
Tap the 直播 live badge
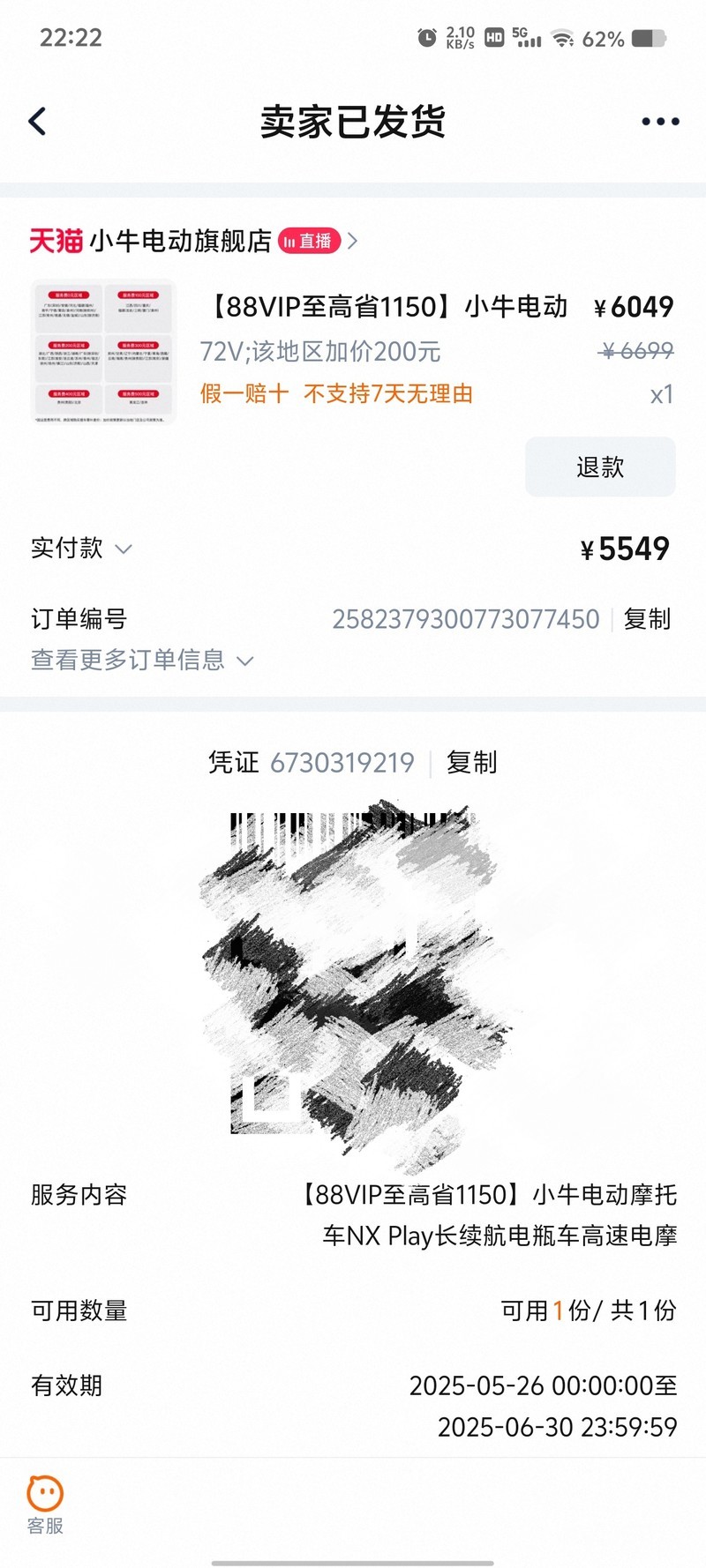309,241
